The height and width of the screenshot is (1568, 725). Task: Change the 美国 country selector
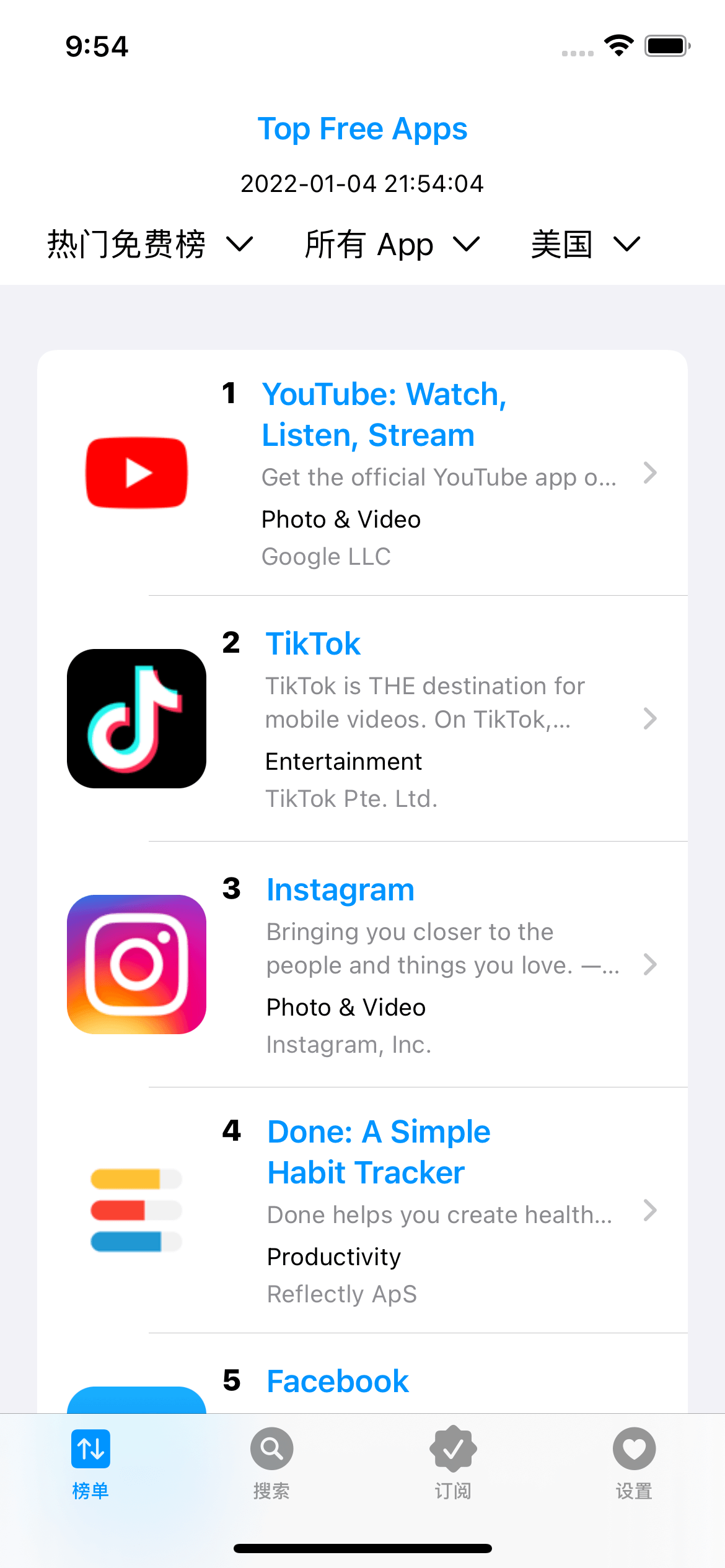(x=585, y=244)
